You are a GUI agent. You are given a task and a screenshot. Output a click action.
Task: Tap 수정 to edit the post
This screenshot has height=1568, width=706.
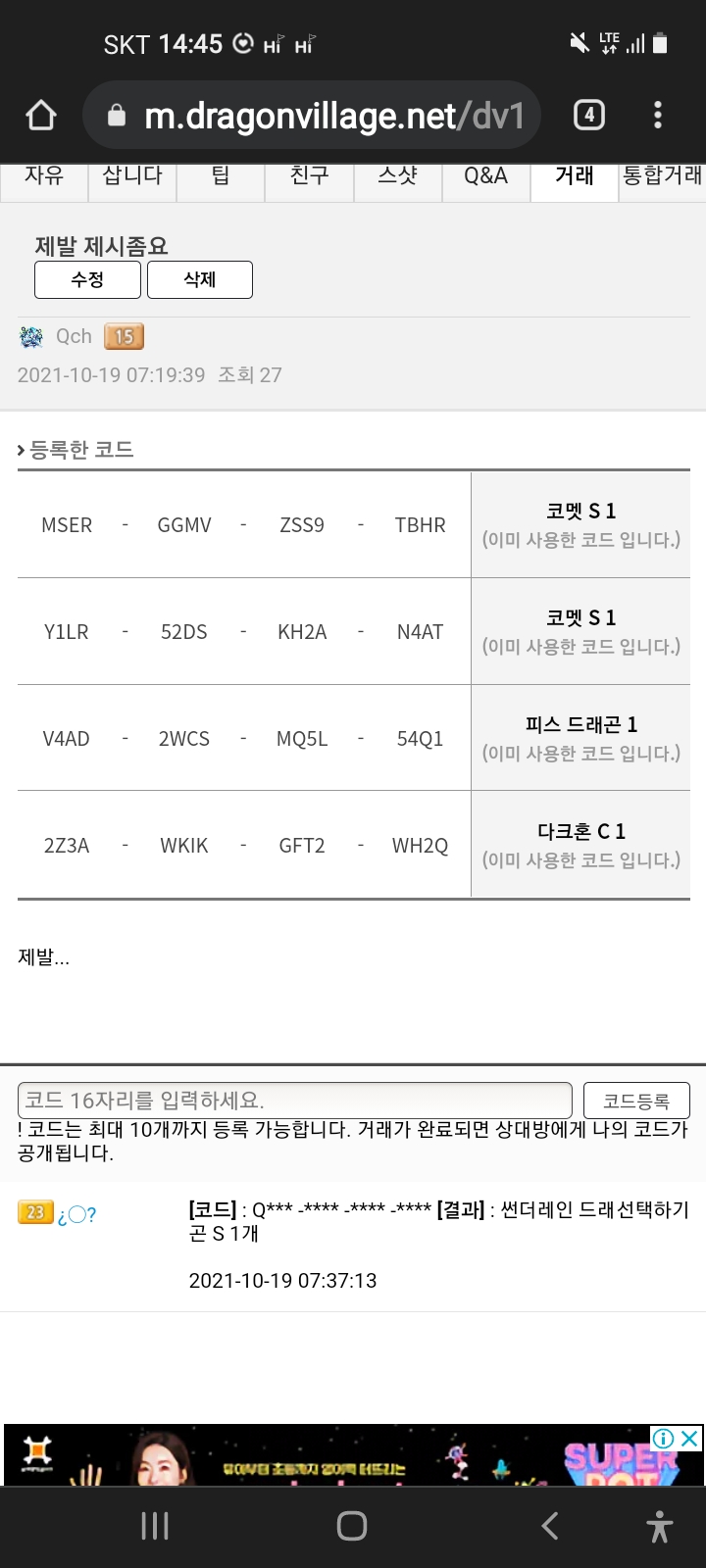coord(87,279)
